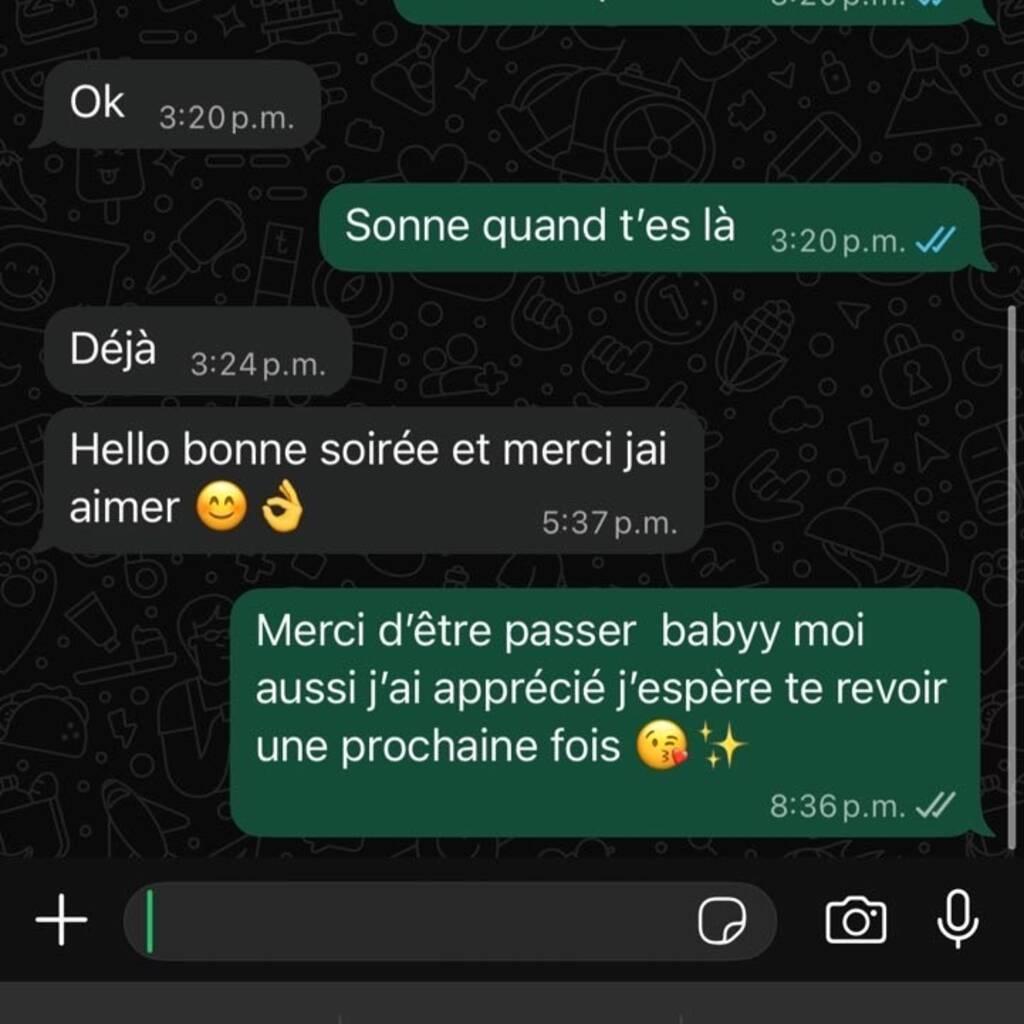
Task: Record a voice message with the microphone
Action: point(957,919)
